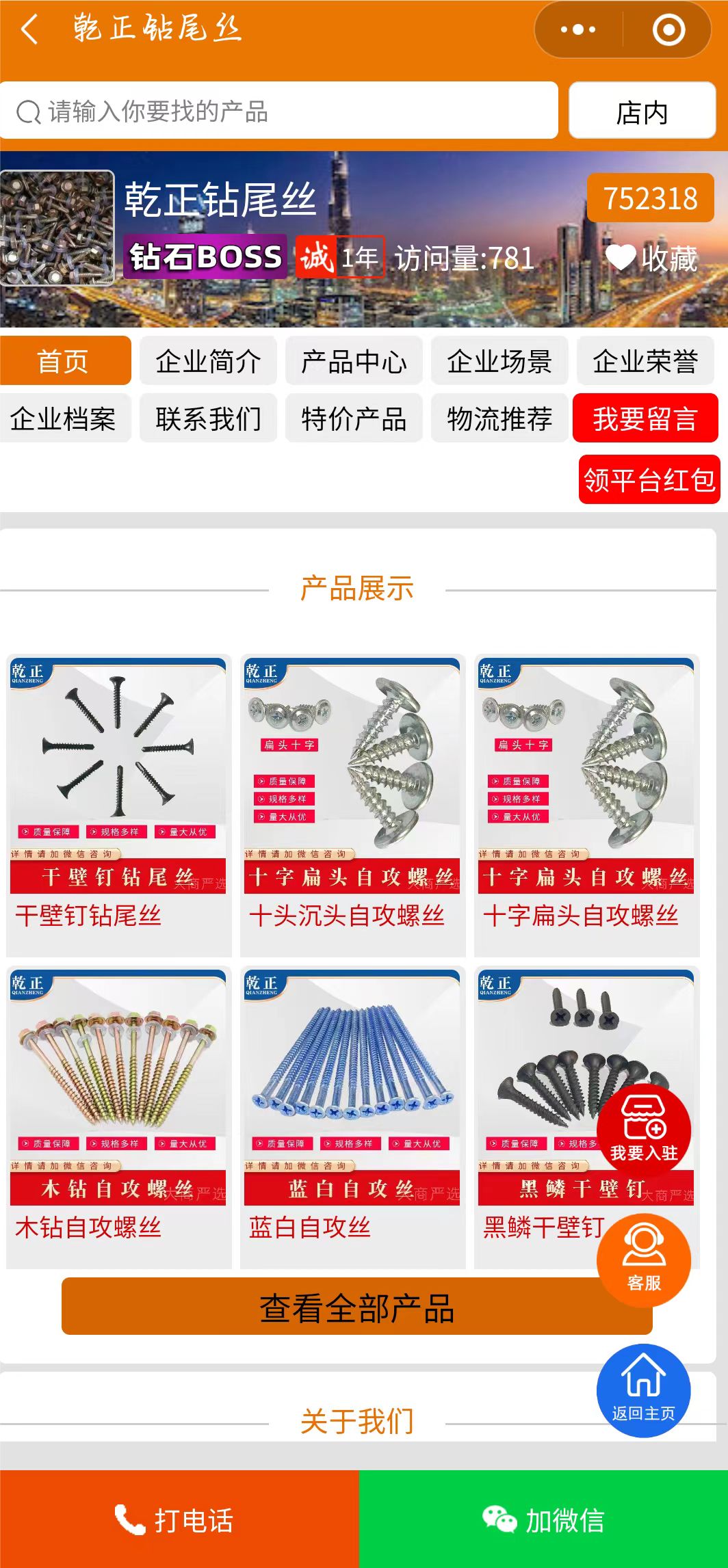728x1568 pixels.
Task: Switch to the 企业简介 tab
Action: point(208,361)
